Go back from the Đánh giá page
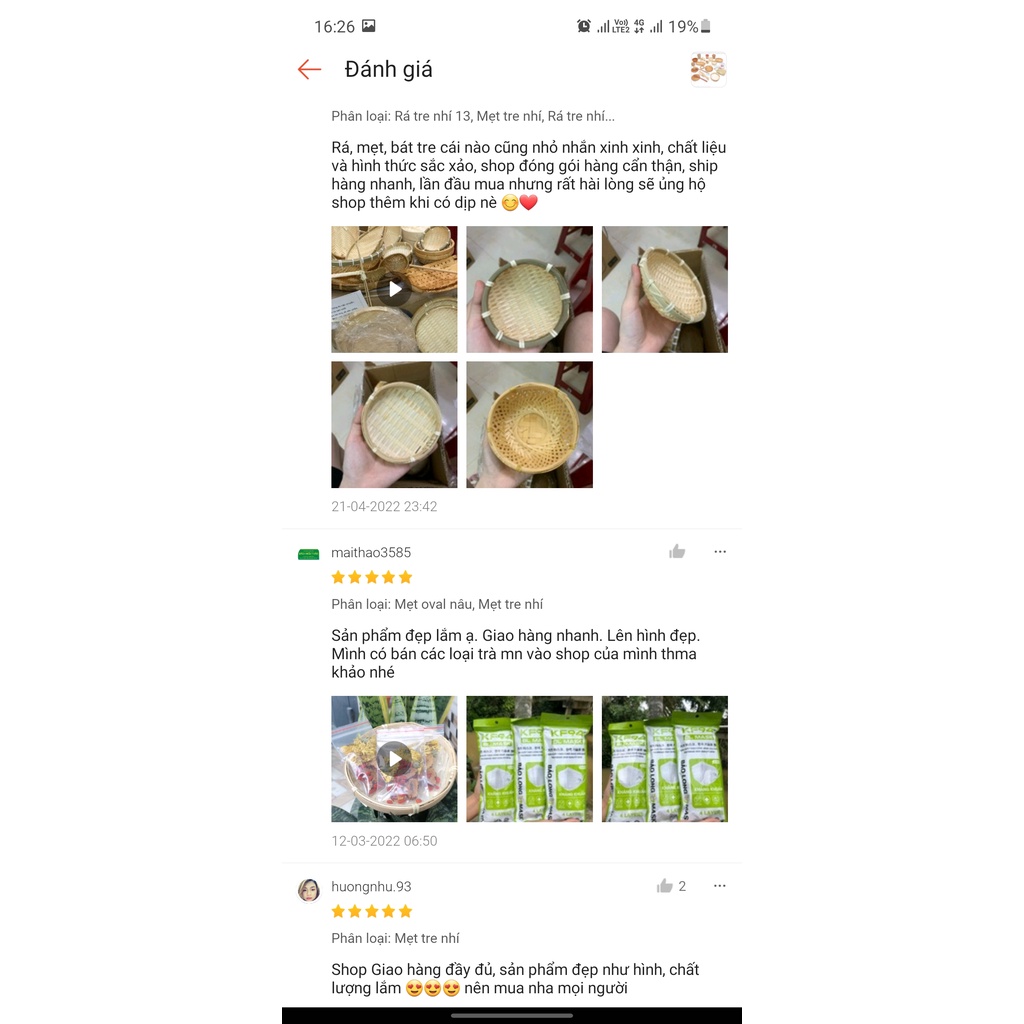 click(x=309, y=69)
